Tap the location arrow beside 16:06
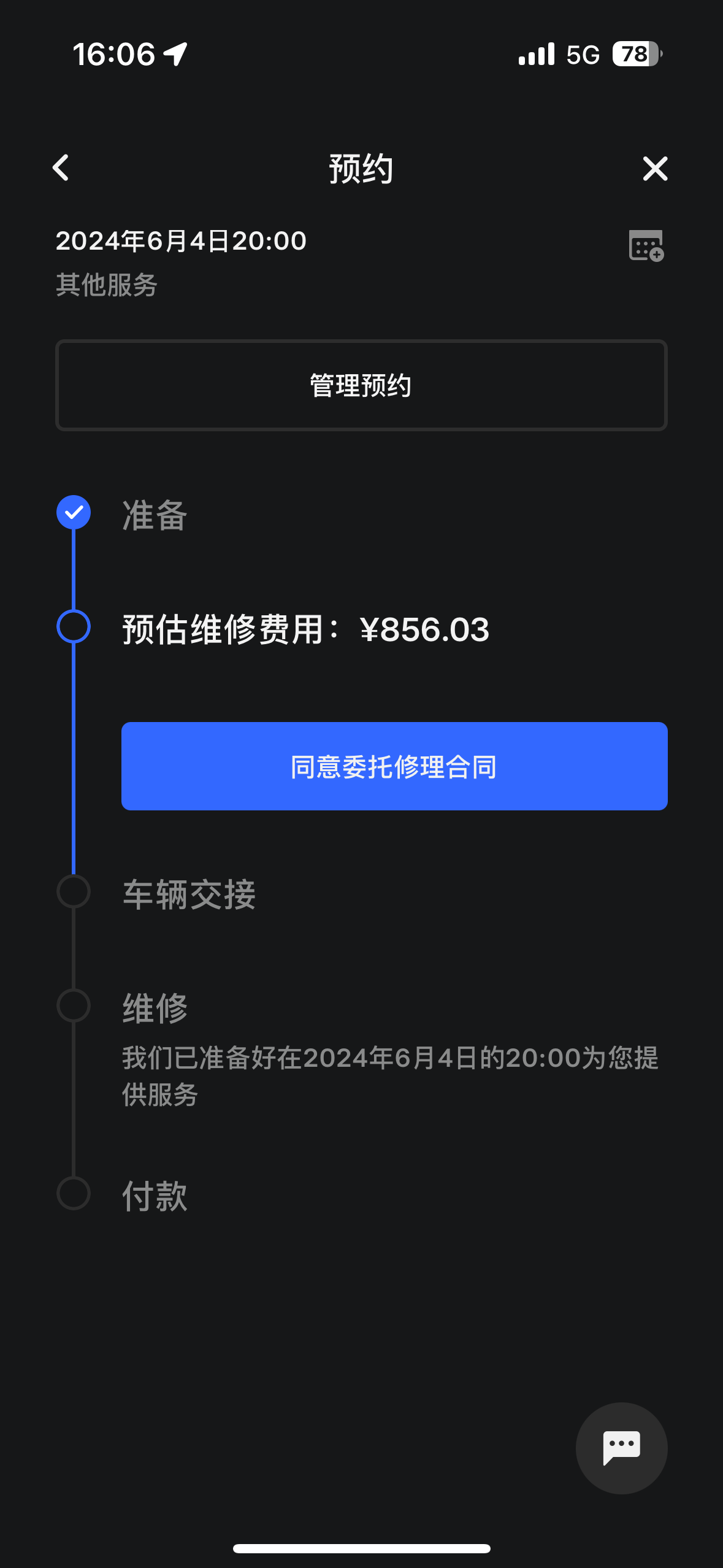 [x=175, y=54]
